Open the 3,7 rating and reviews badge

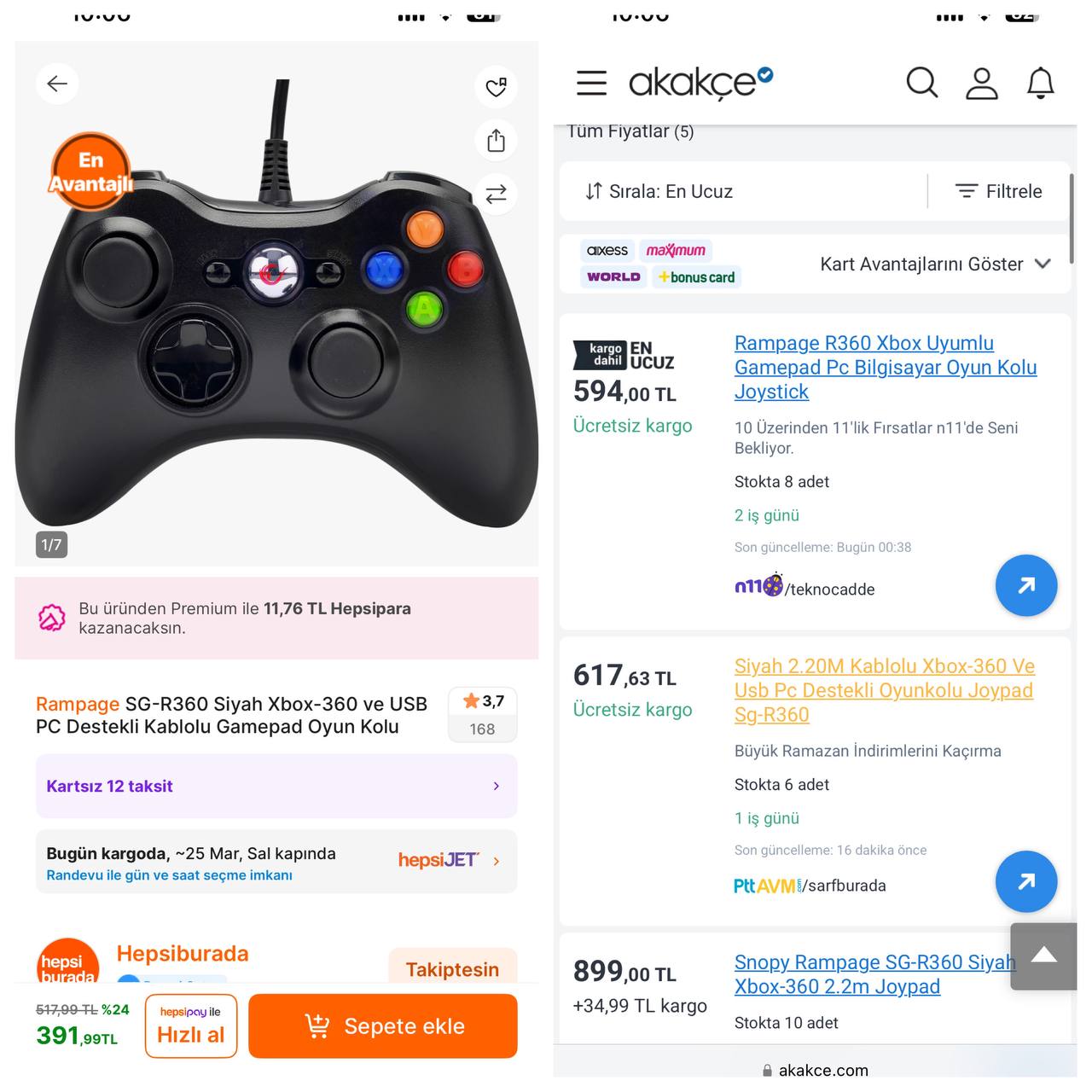(x=482, y=714)
